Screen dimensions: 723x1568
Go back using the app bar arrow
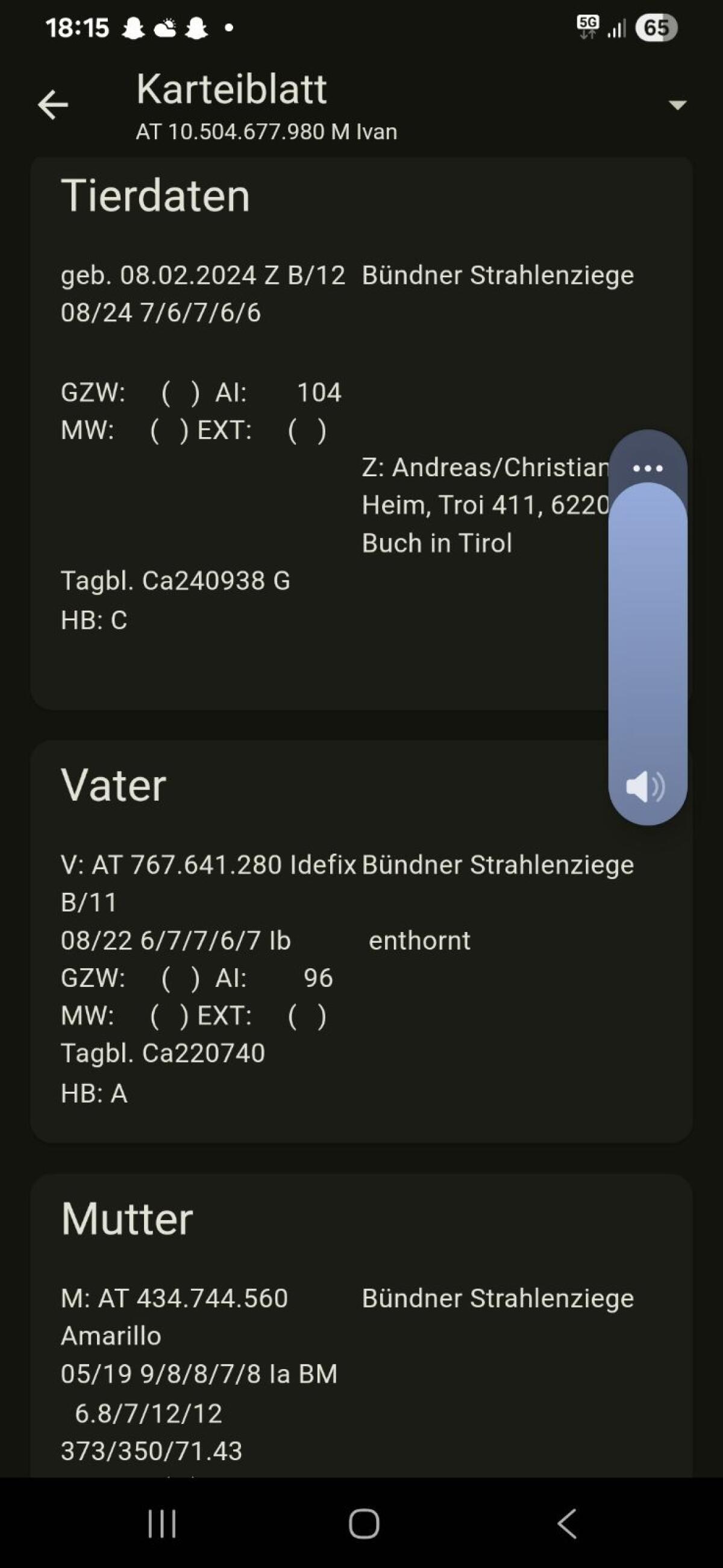pos(53,105)
